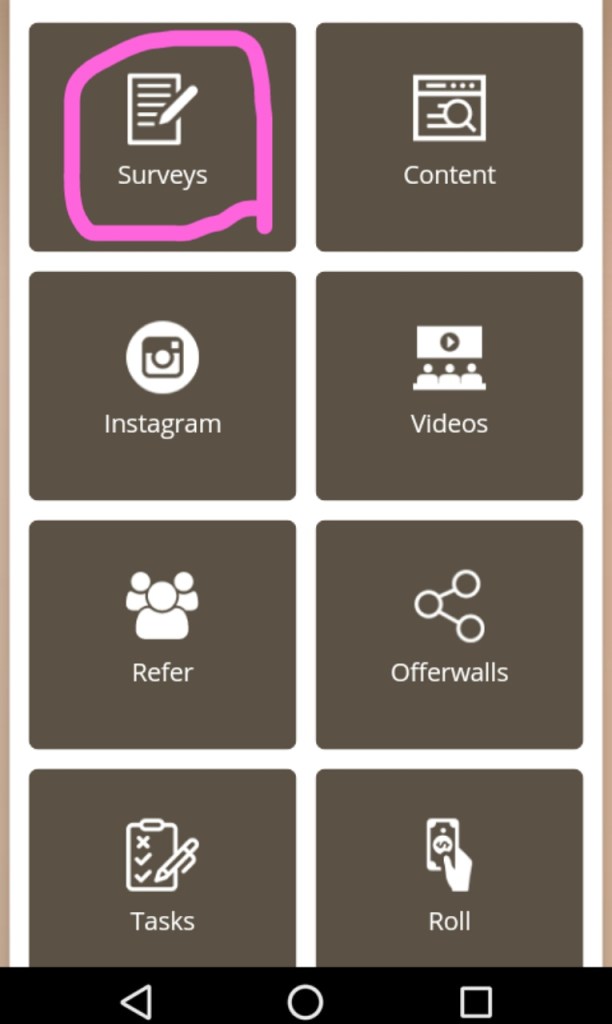Open recent apps
This screenshot has width=612, height=1024.
click(x=475, y=1000)
